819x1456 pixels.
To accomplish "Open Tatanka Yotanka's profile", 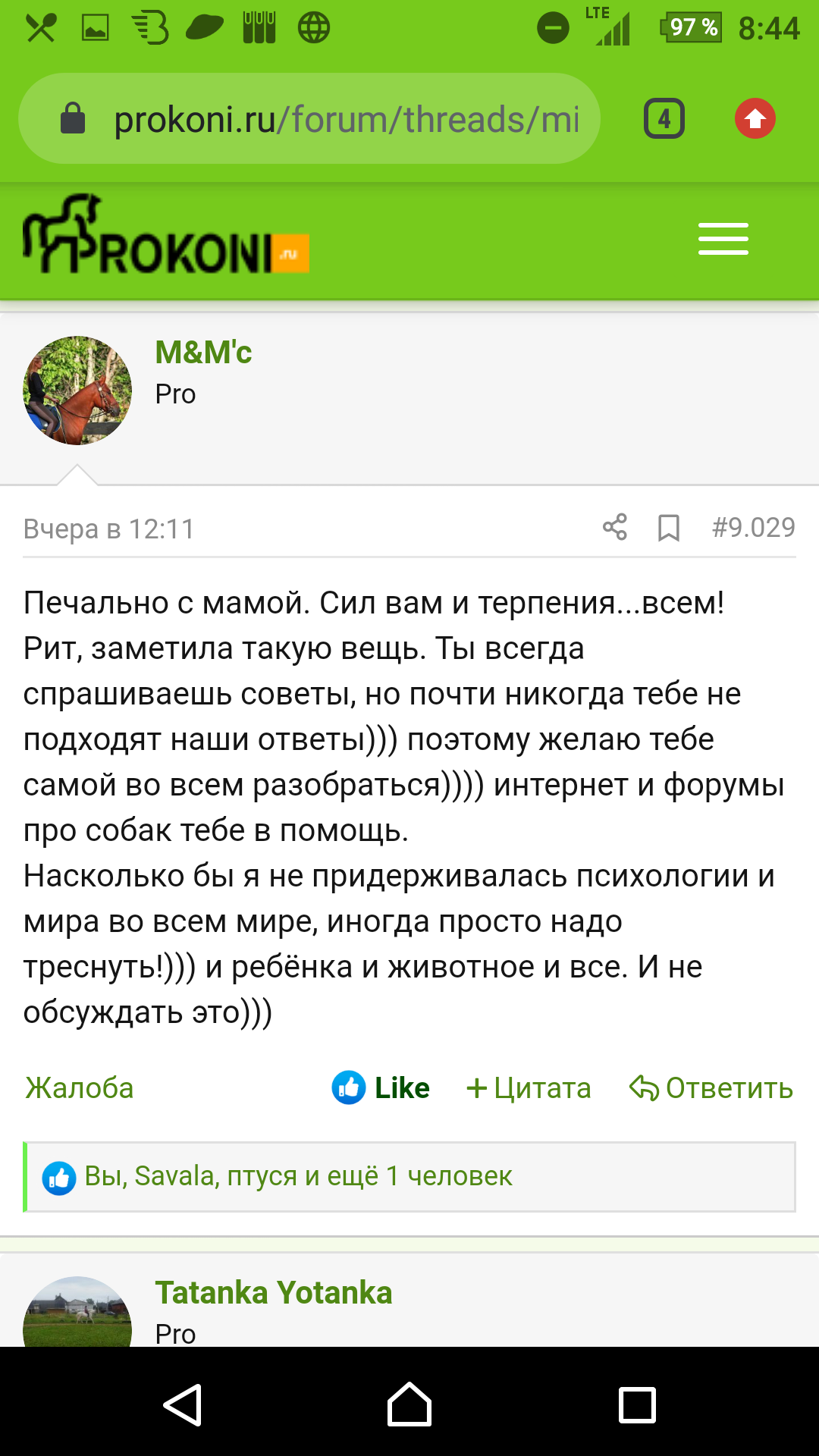I will click(273, 1293).
